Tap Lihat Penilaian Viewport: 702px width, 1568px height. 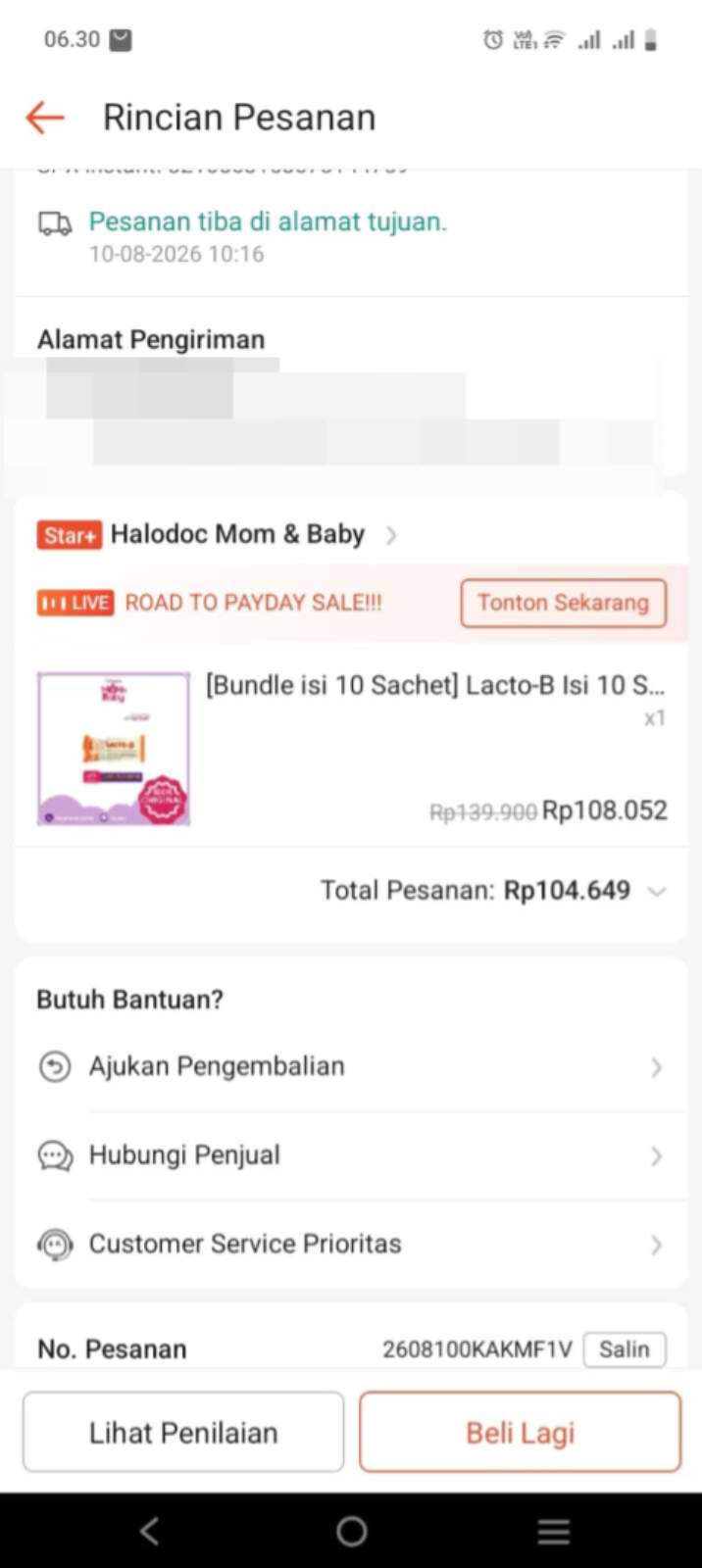pyautogui.click(x=183, y=1433)
